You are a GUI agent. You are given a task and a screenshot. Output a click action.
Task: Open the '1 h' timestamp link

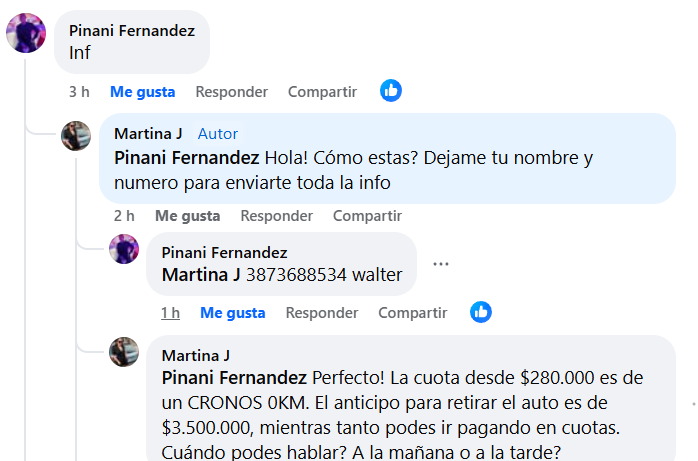click(x=170, y=313)
